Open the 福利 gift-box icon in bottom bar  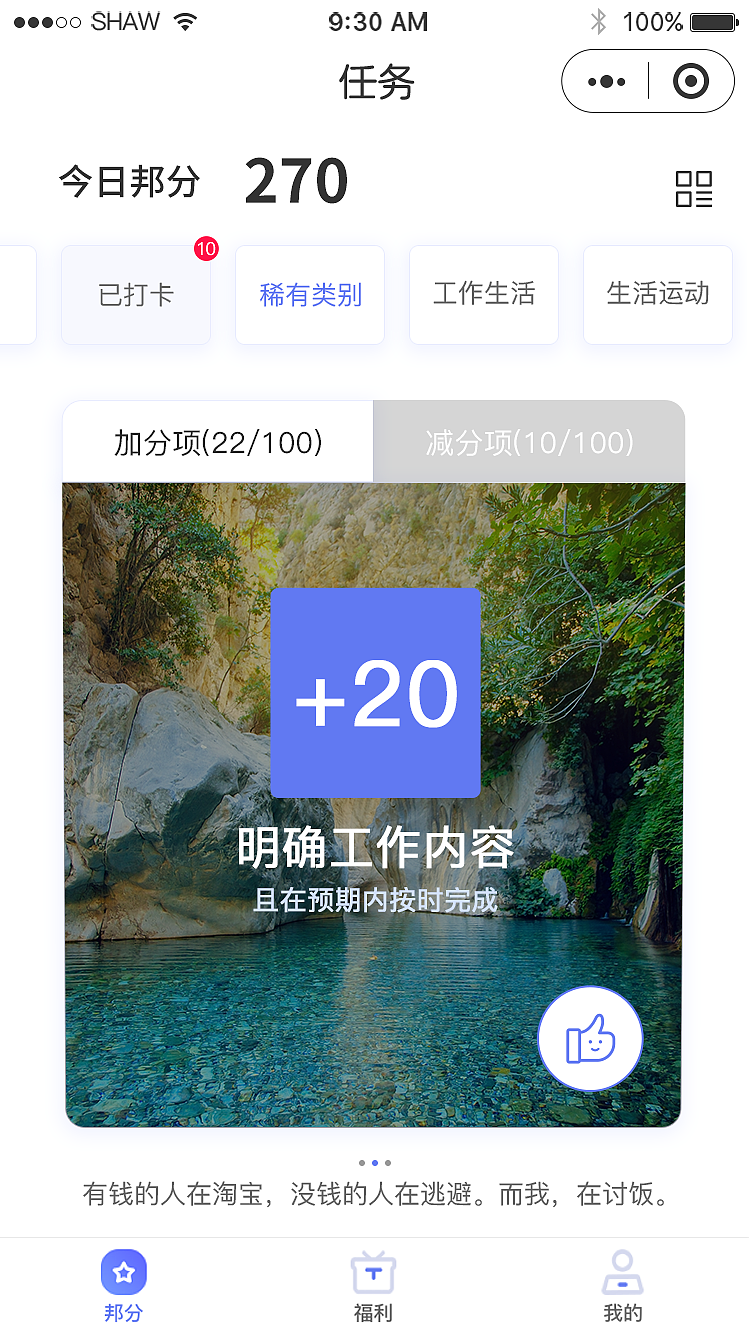pyautogui.click(x=373, y=1272)
